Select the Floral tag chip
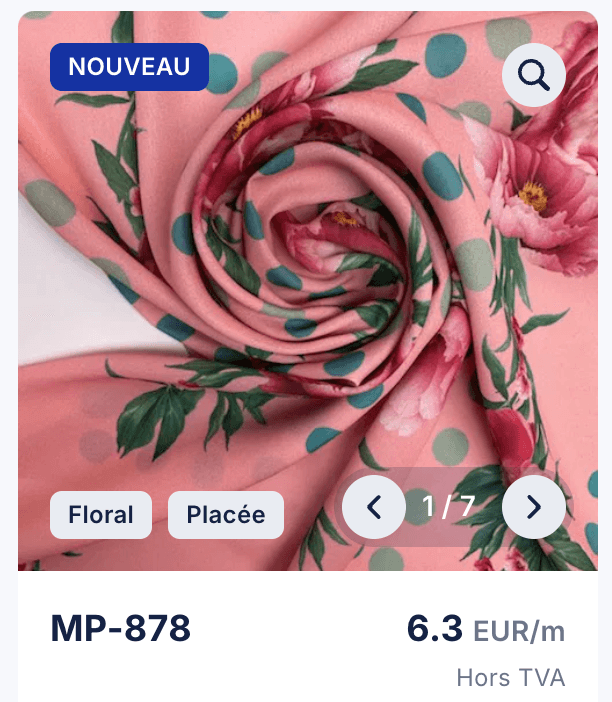 [101, 515]
